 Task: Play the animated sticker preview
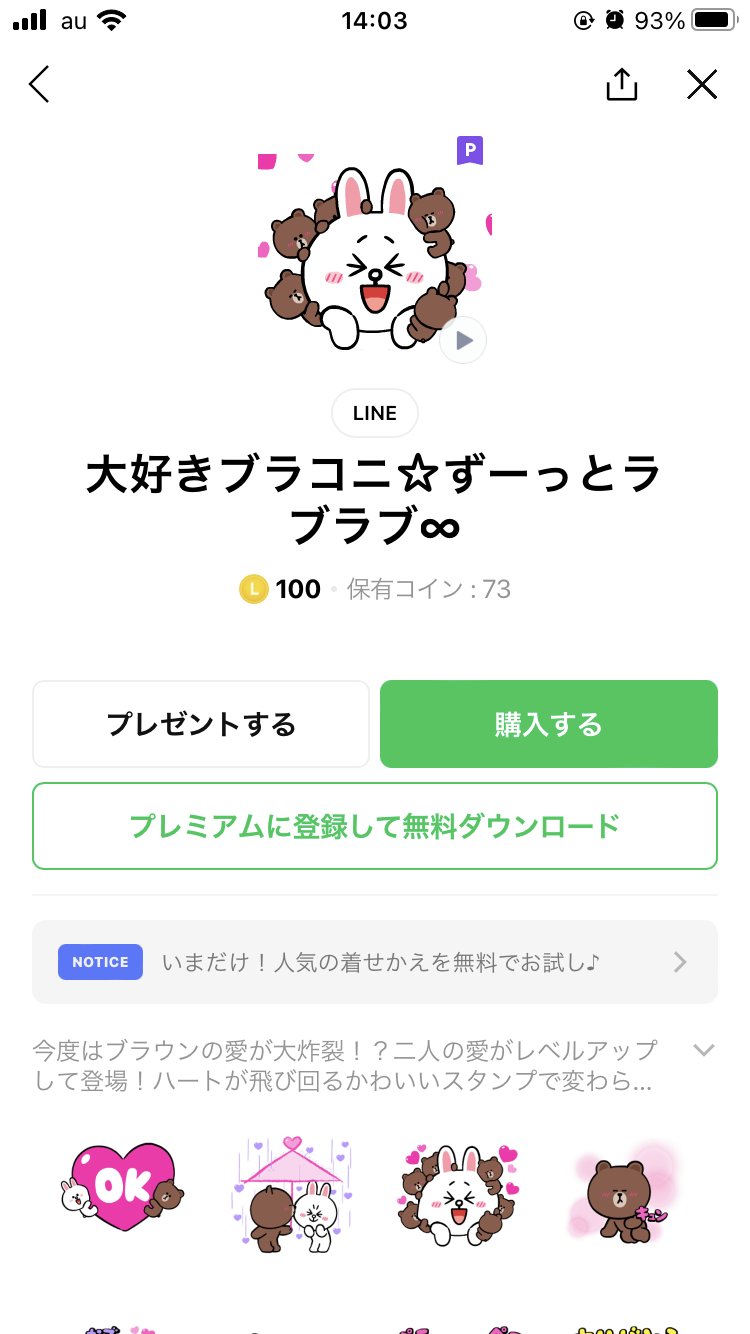coord(462,340)
